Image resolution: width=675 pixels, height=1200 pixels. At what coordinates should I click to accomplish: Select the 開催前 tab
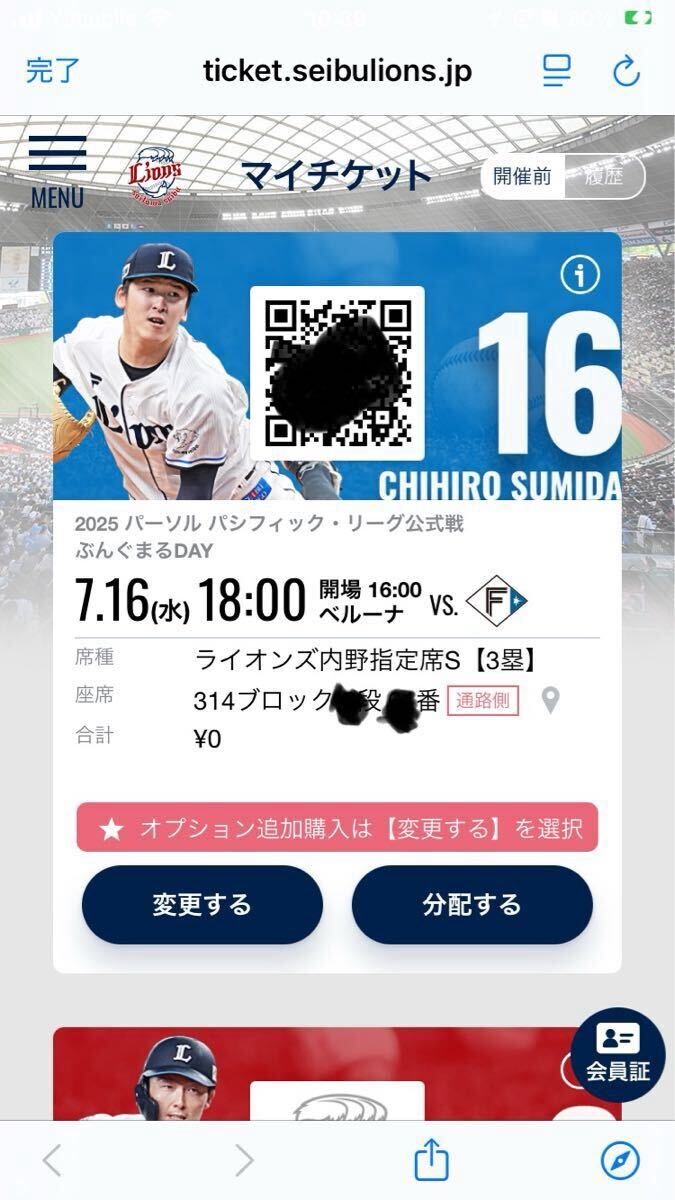[523, 177]
